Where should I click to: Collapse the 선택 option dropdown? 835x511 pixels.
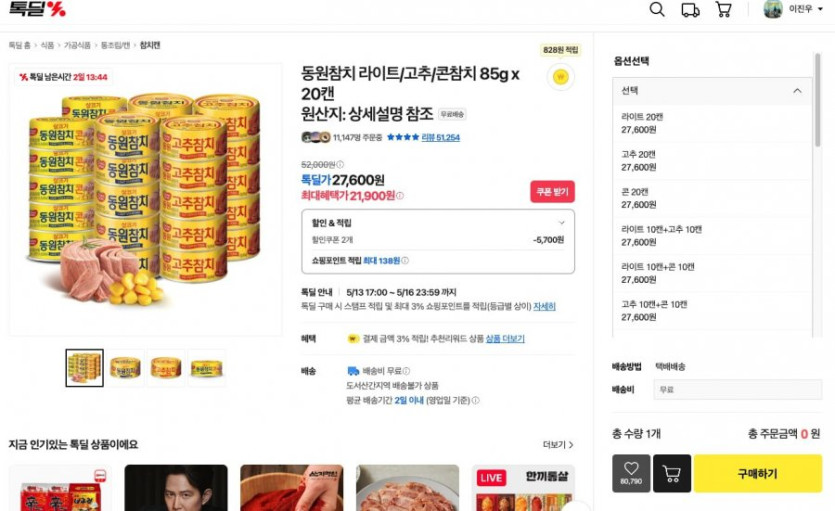(796, 91)
